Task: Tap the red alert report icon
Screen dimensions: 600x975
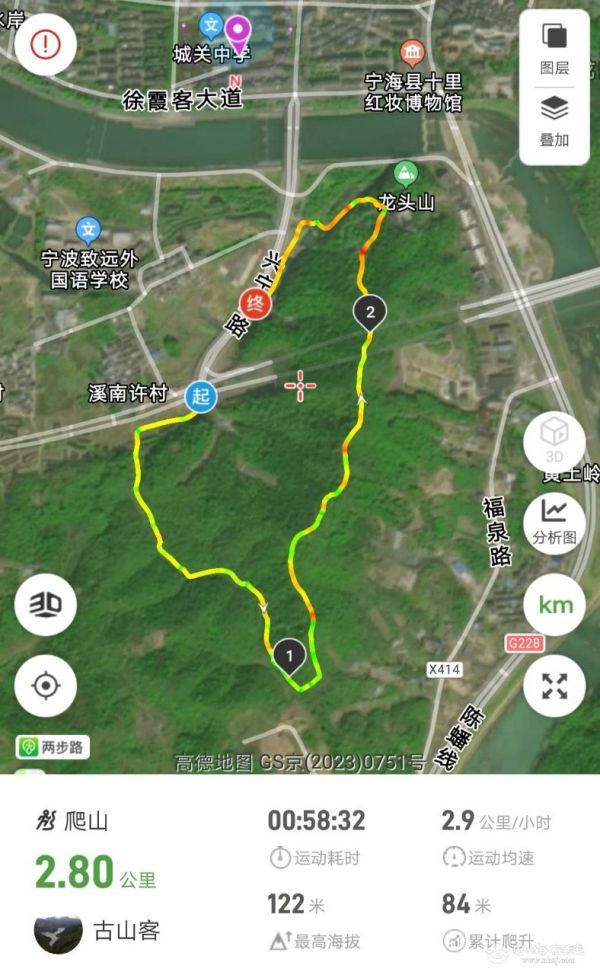Action: (45, 45)
